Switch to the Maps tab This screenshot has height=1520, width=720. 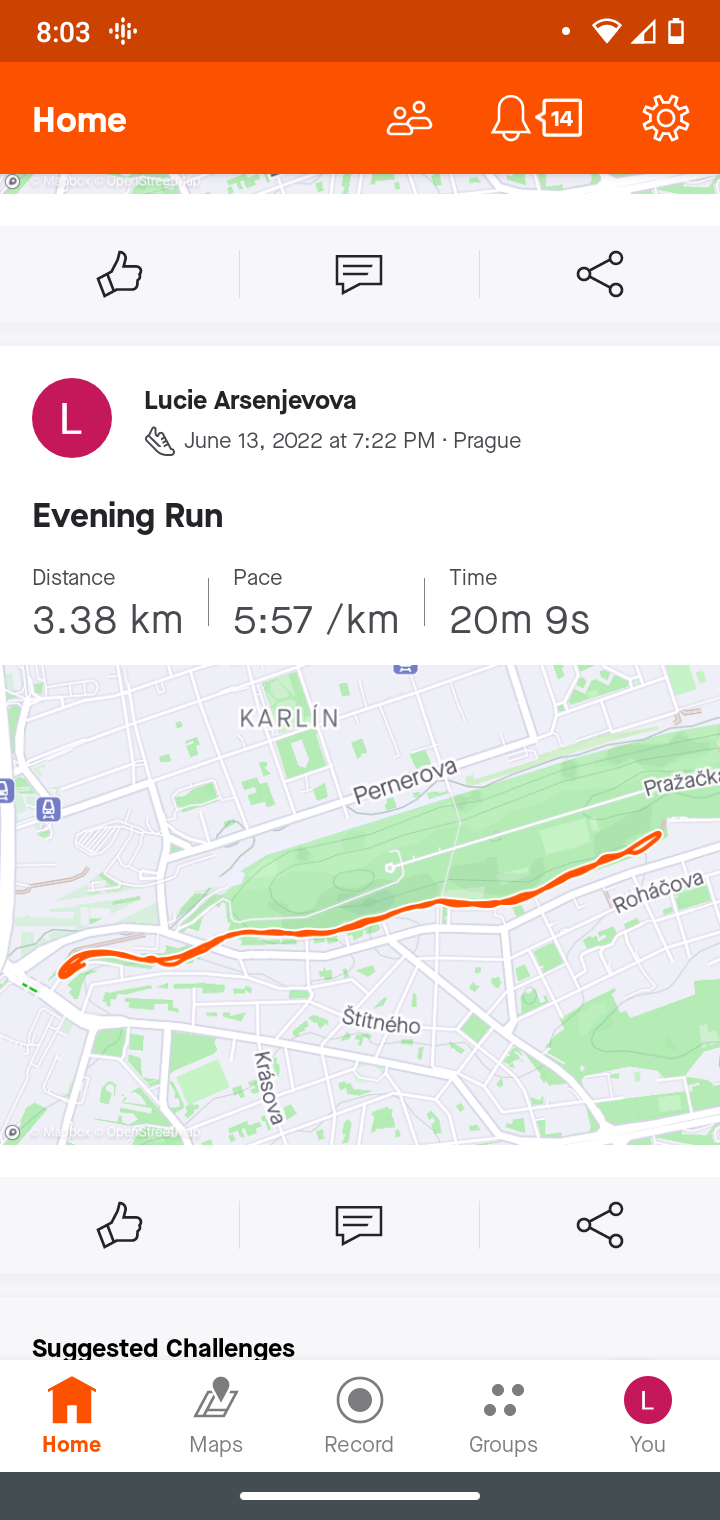coord(216,1416)
